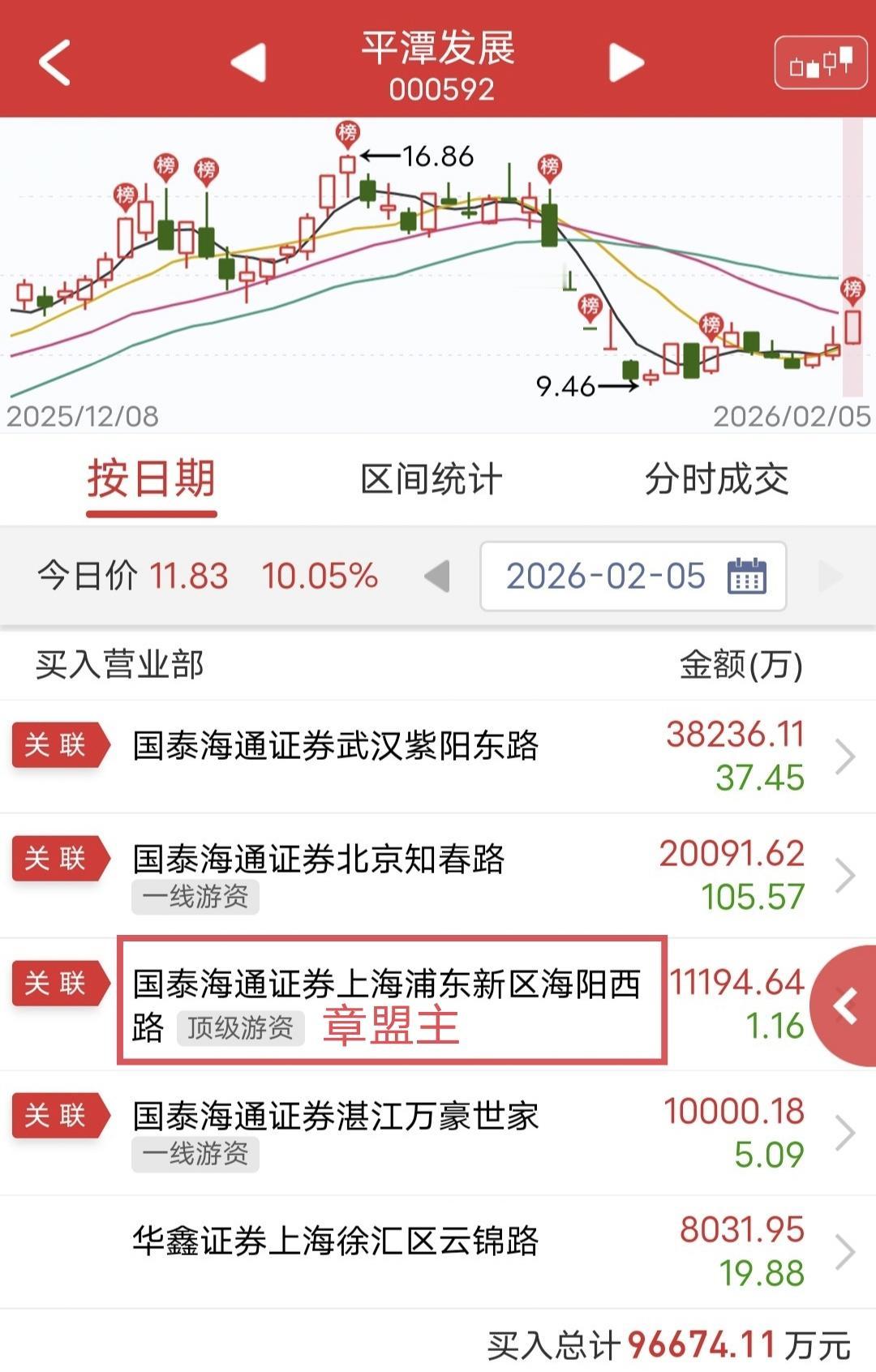The image size is (876, 1372).
Task: Open 华鑫证券上海徐汇区云锦路 details
Action: pos(336,1241)
